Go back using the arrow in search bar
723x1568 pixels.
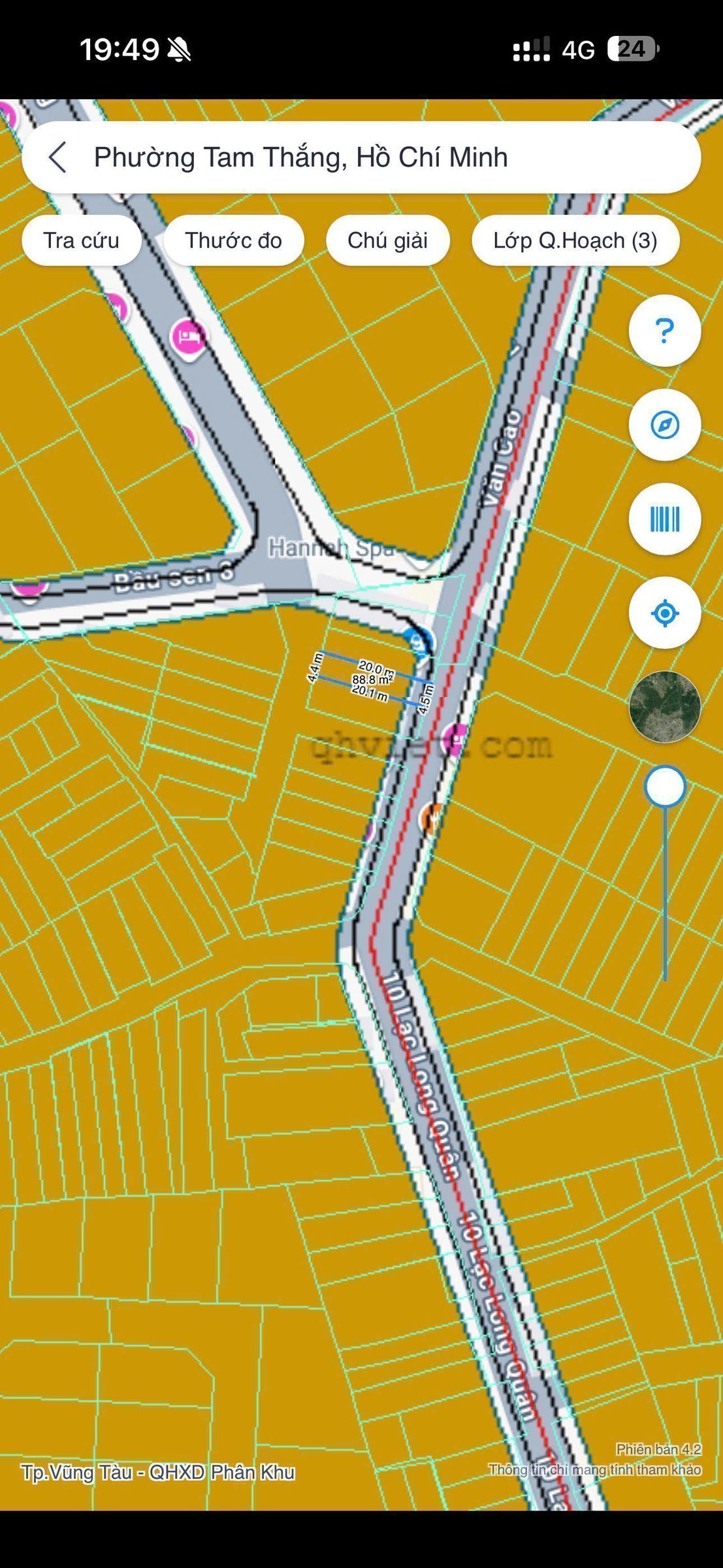coord(57,157)
